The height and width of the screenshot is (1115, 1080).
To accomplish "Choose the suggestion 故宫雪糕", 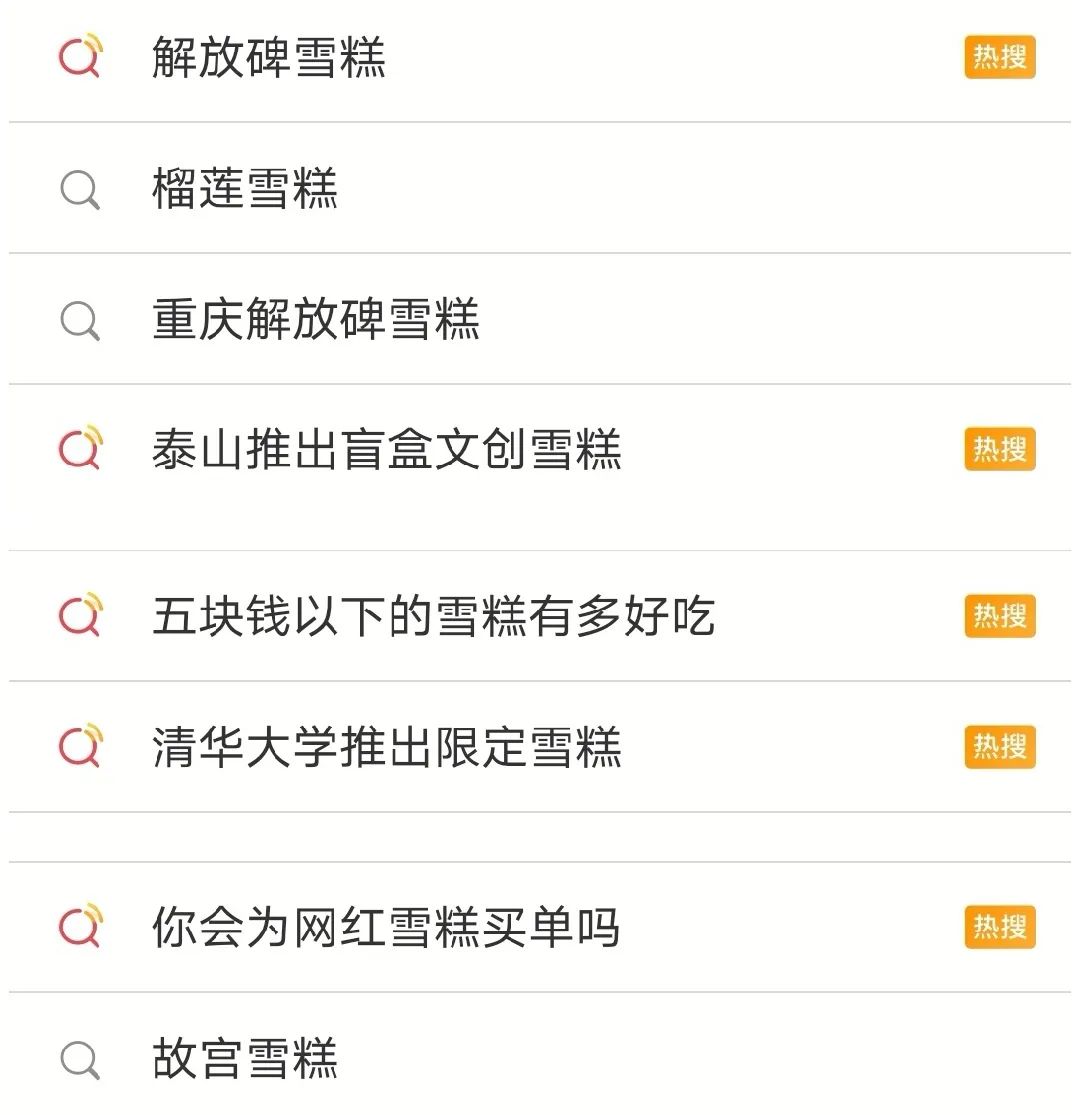I will [245, 1059].
